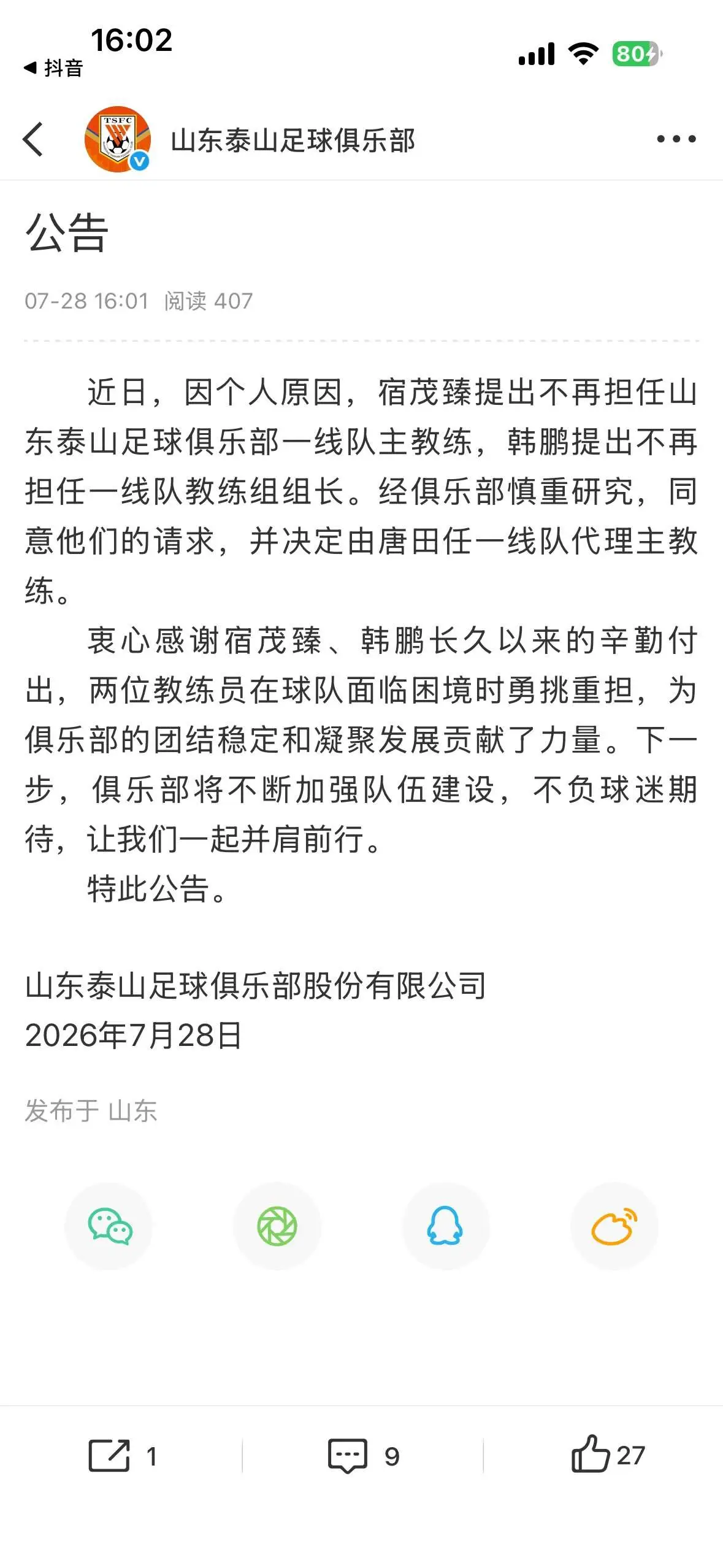Screen dimensions: 723x1568
Task: Share the post to Weibo
Action: (x=614, y=1226)
